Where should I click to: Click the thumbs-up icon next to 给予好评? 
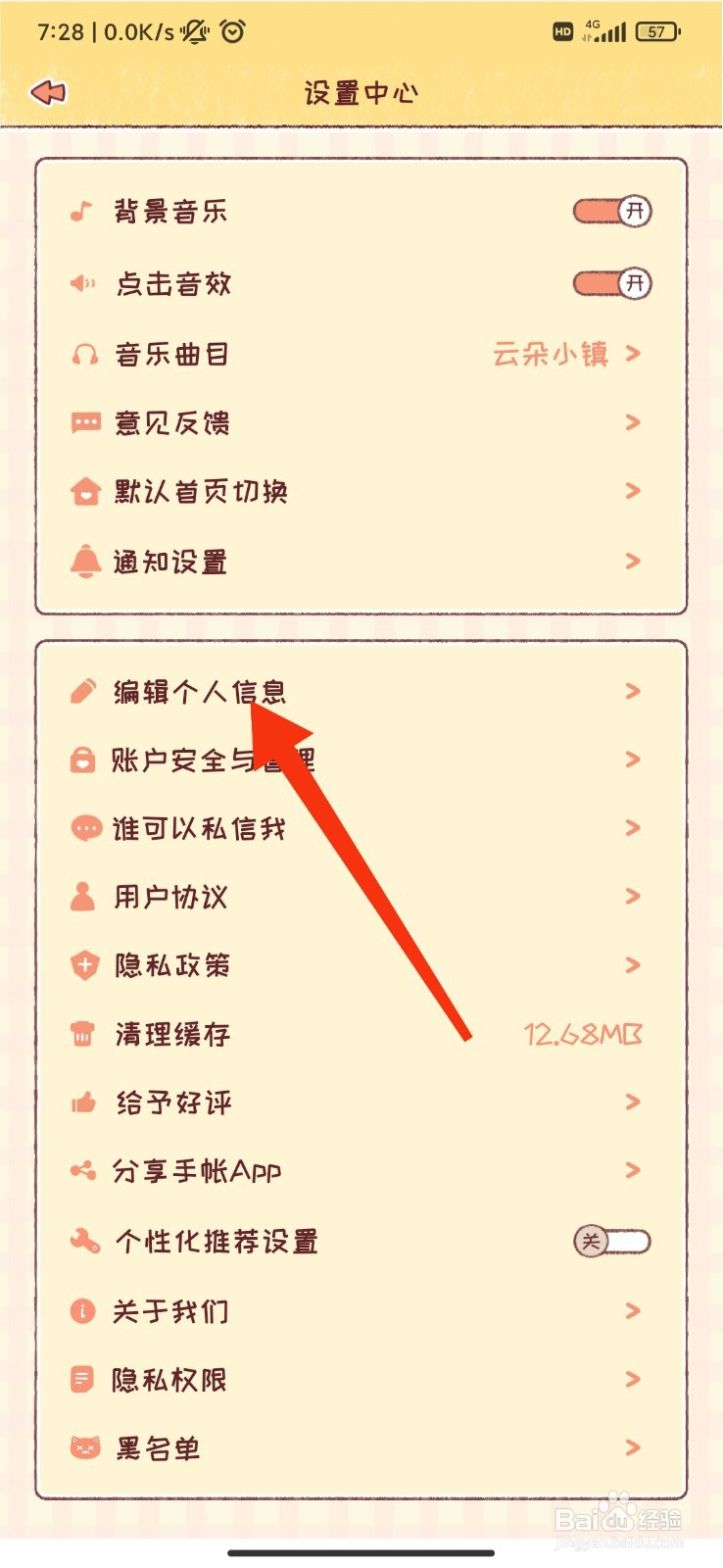pyautogui.click(x=82, y=1102)
